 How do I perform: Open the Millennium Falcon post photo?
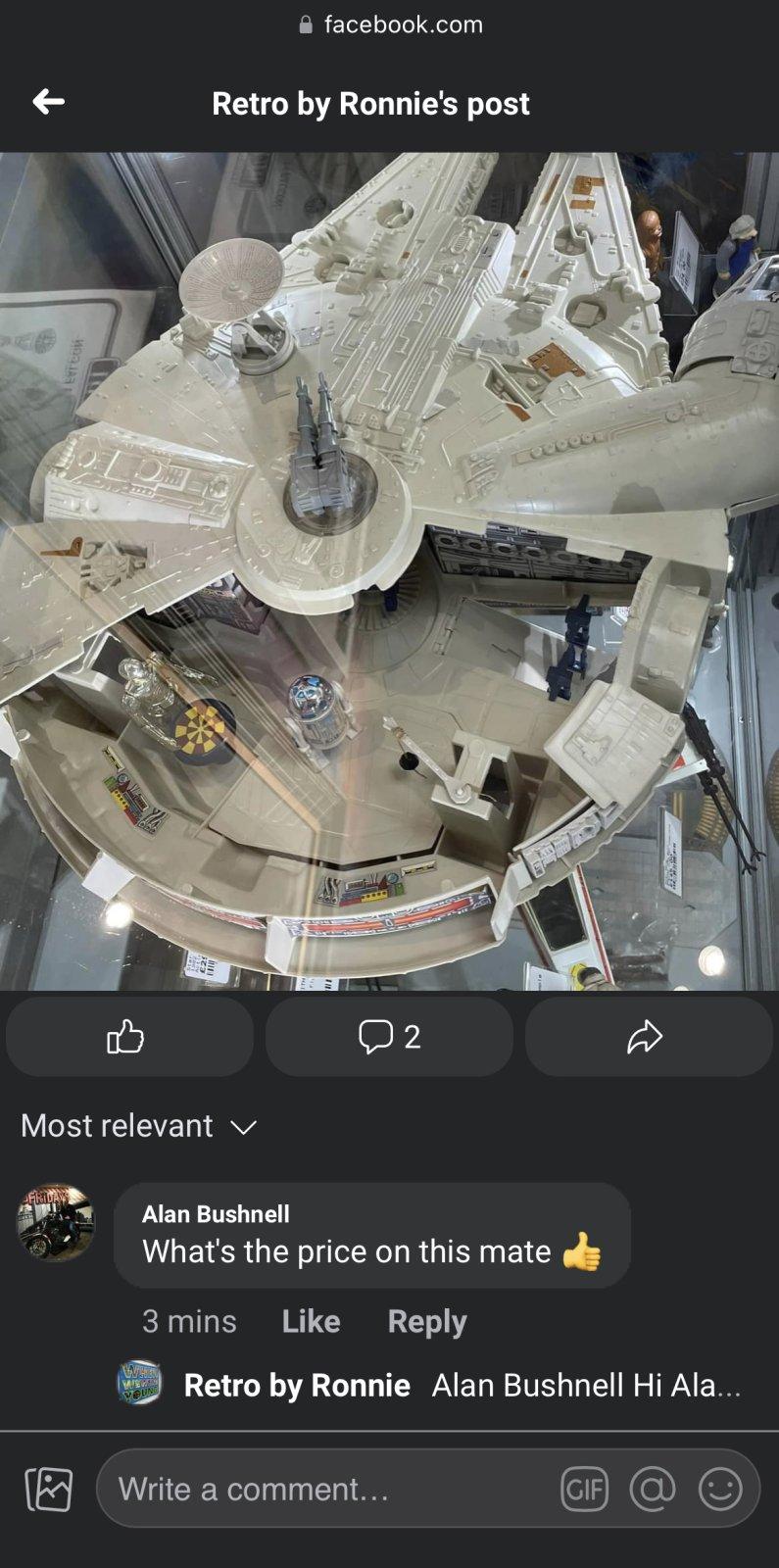[389, 570]
